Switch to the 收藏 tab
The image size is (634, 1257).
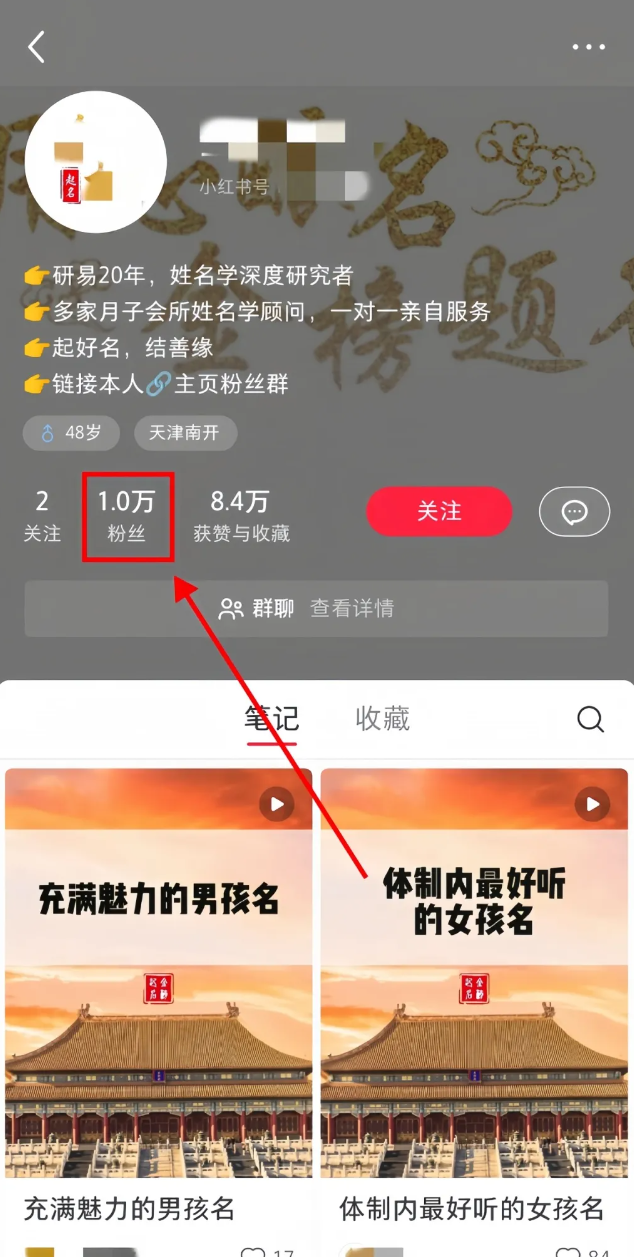pyautogui.click(x=382, y=719)
